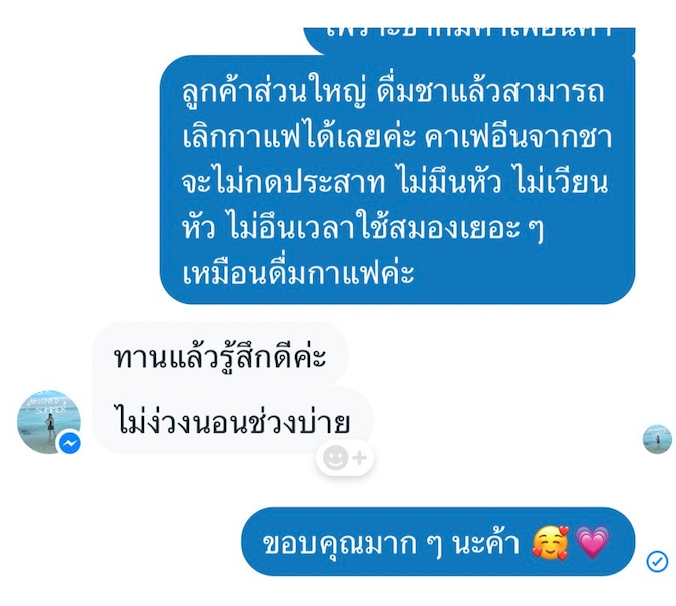Add a reaction to the ไม่ง่วงนอนช่วงบ่าย message
The height and width of the screenshot is (606, 676).
(x=344, y=458)
